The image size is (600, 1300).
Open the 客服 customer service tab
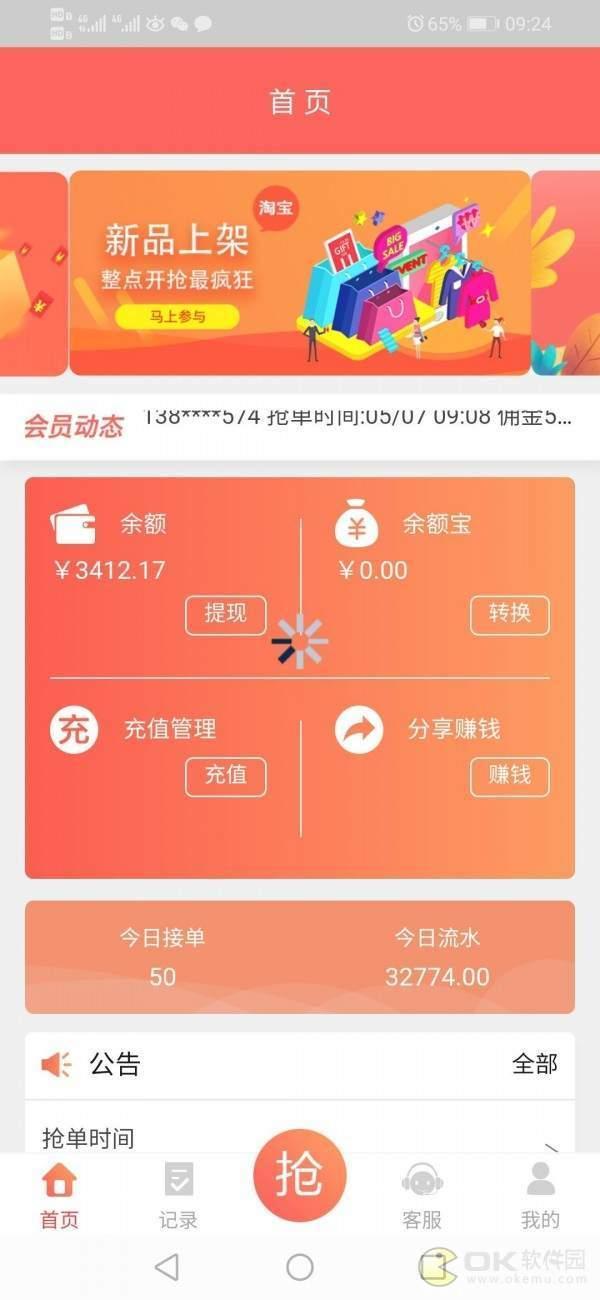coord(422,1196)
